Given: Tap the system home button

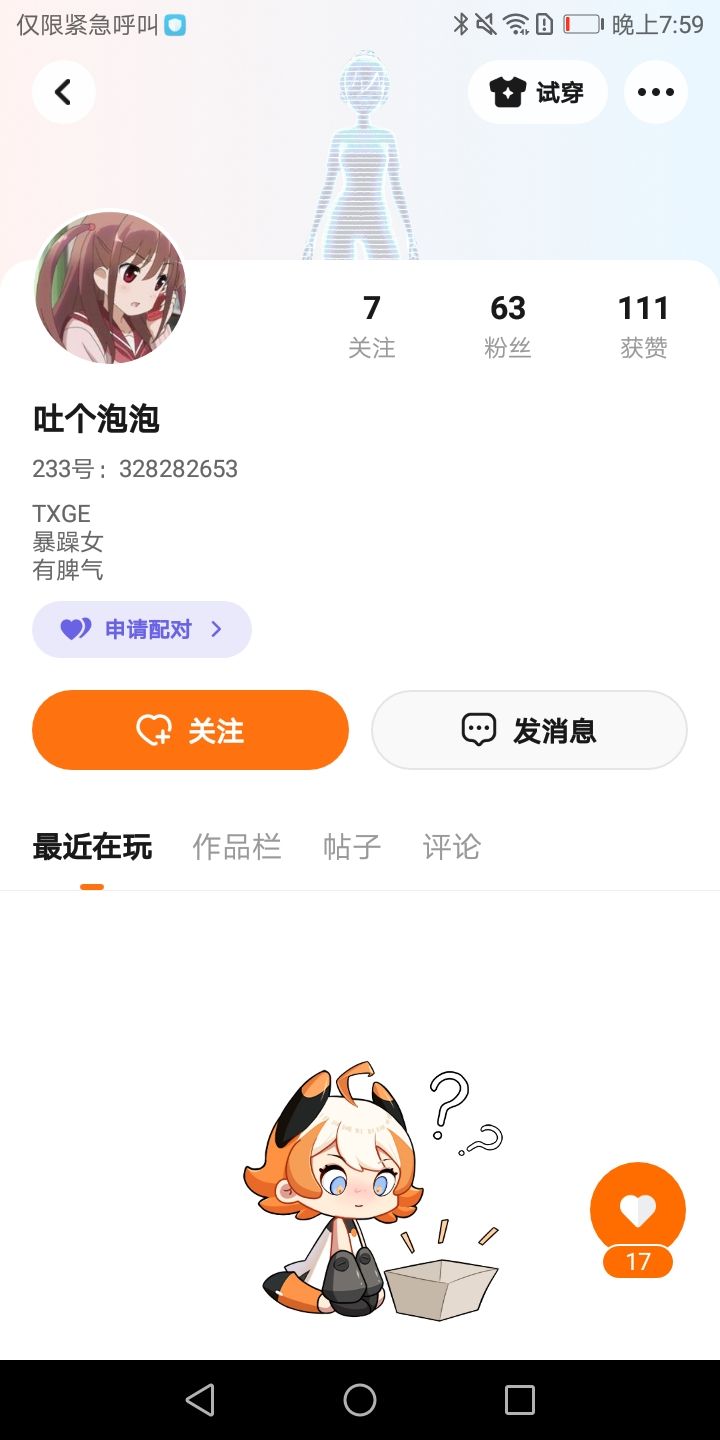Looking at the screenshot, I should (x=360, y=1400).
